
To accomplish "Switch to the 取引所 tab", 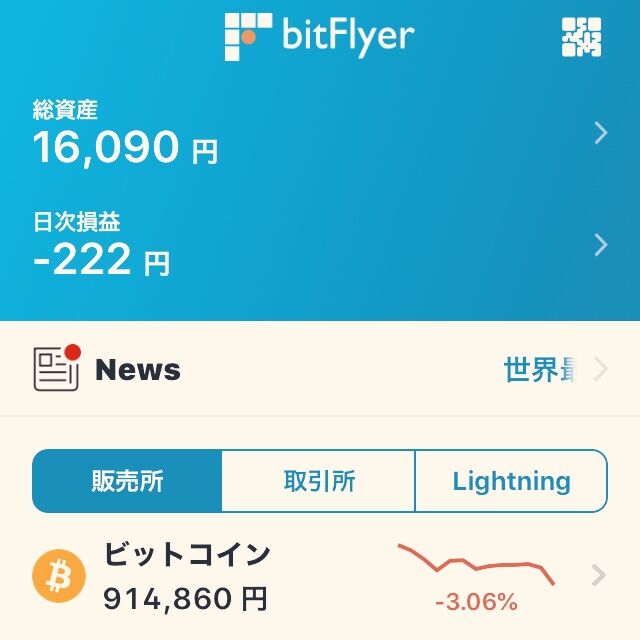I will (318, 481).
